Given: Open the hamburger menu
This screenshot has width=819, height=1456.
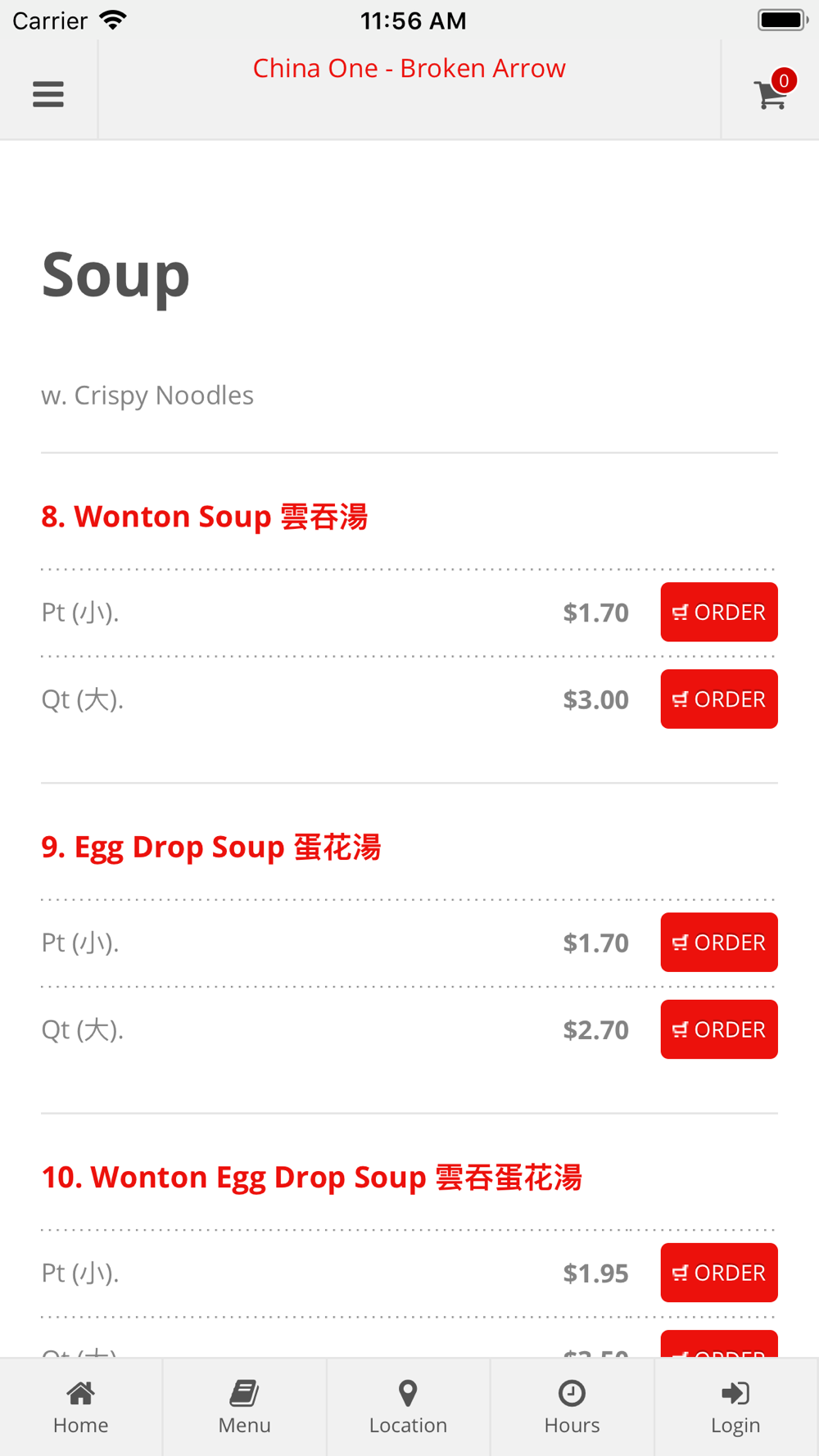Looking at the screenshot, I should tap(48, 94).
